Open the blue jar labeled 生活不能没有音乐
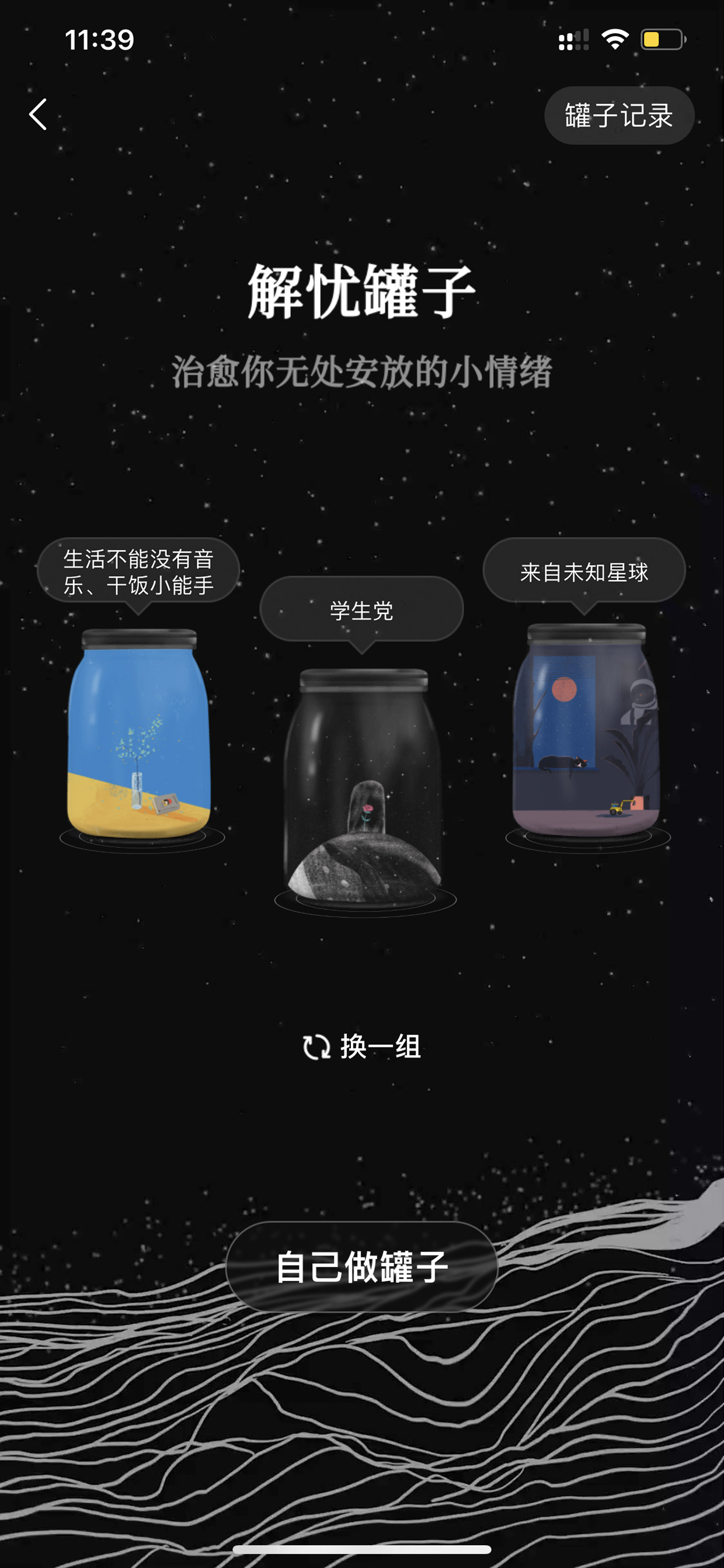Image resolution: width=724 pixels, height=1568 pixels. click(x=140, y=736)
